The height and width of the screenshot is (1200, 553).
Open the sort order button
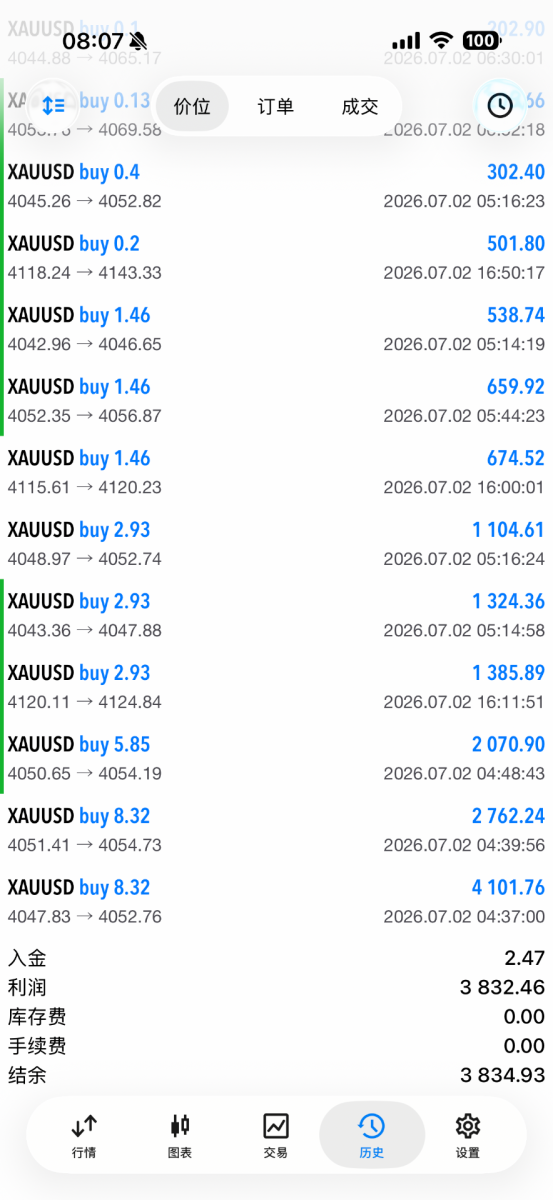pyautogui.click(x=53, y=105)
